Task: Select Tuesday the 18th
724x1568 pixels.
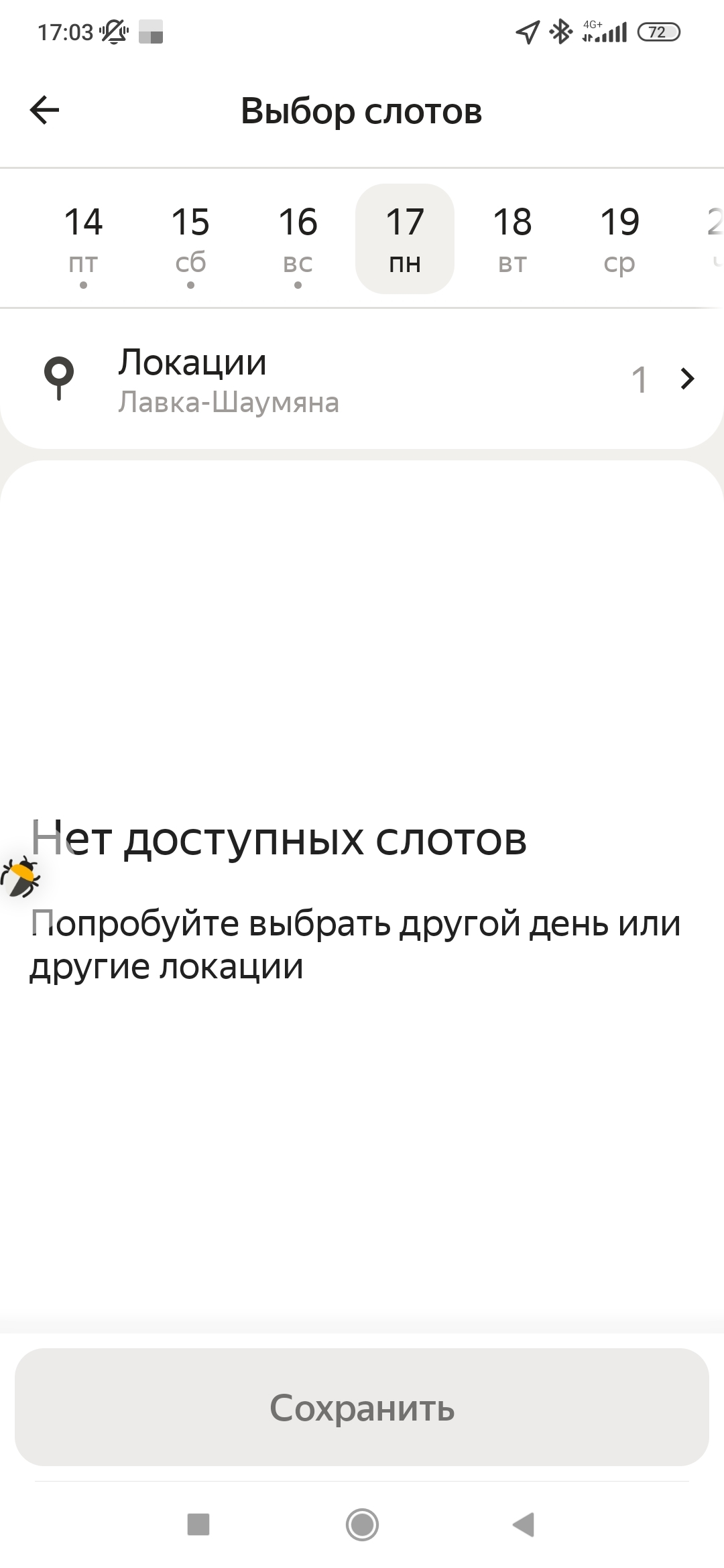Action: pos(512,239)
